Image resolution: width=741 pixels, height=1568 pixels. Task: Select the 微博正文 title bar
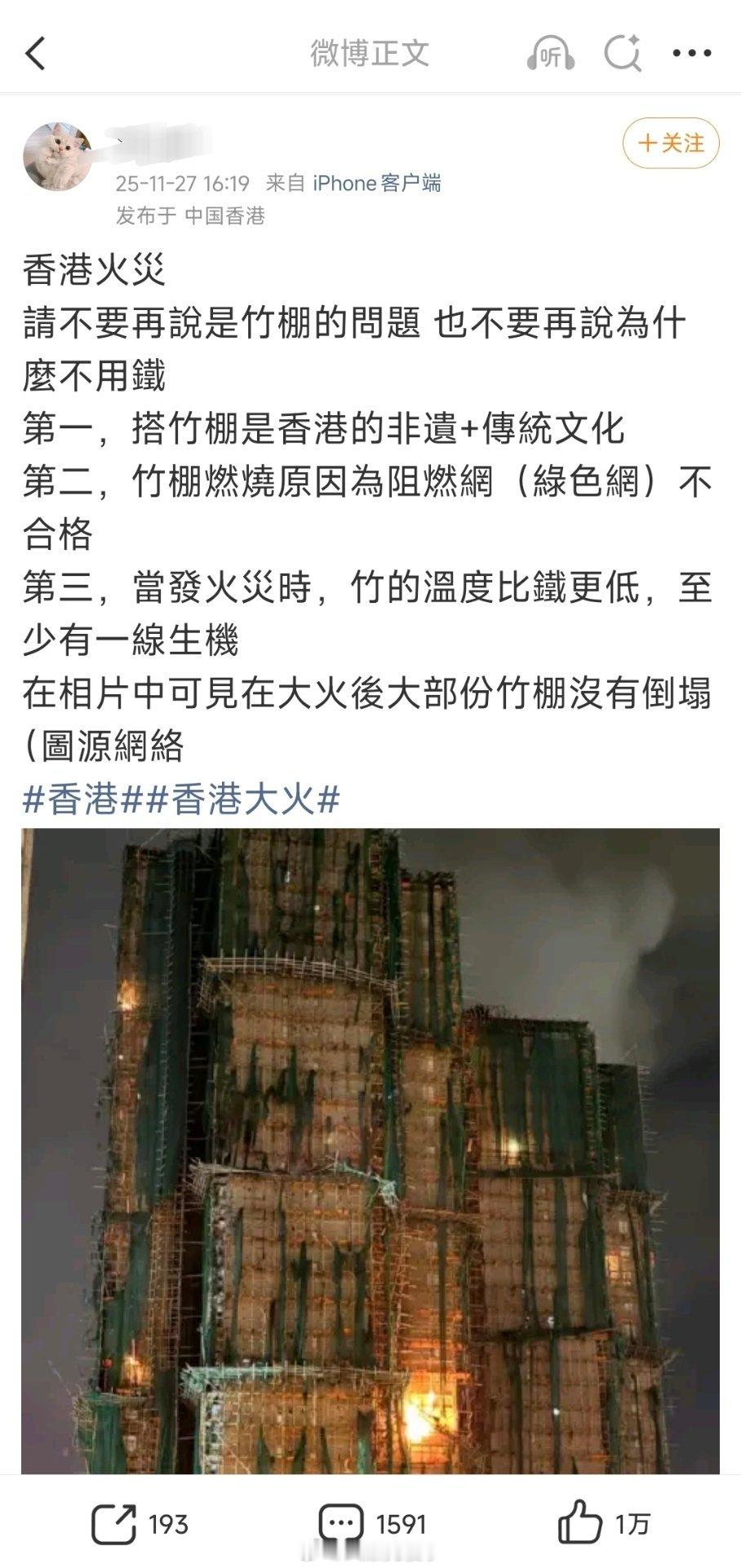click(371, 54)
